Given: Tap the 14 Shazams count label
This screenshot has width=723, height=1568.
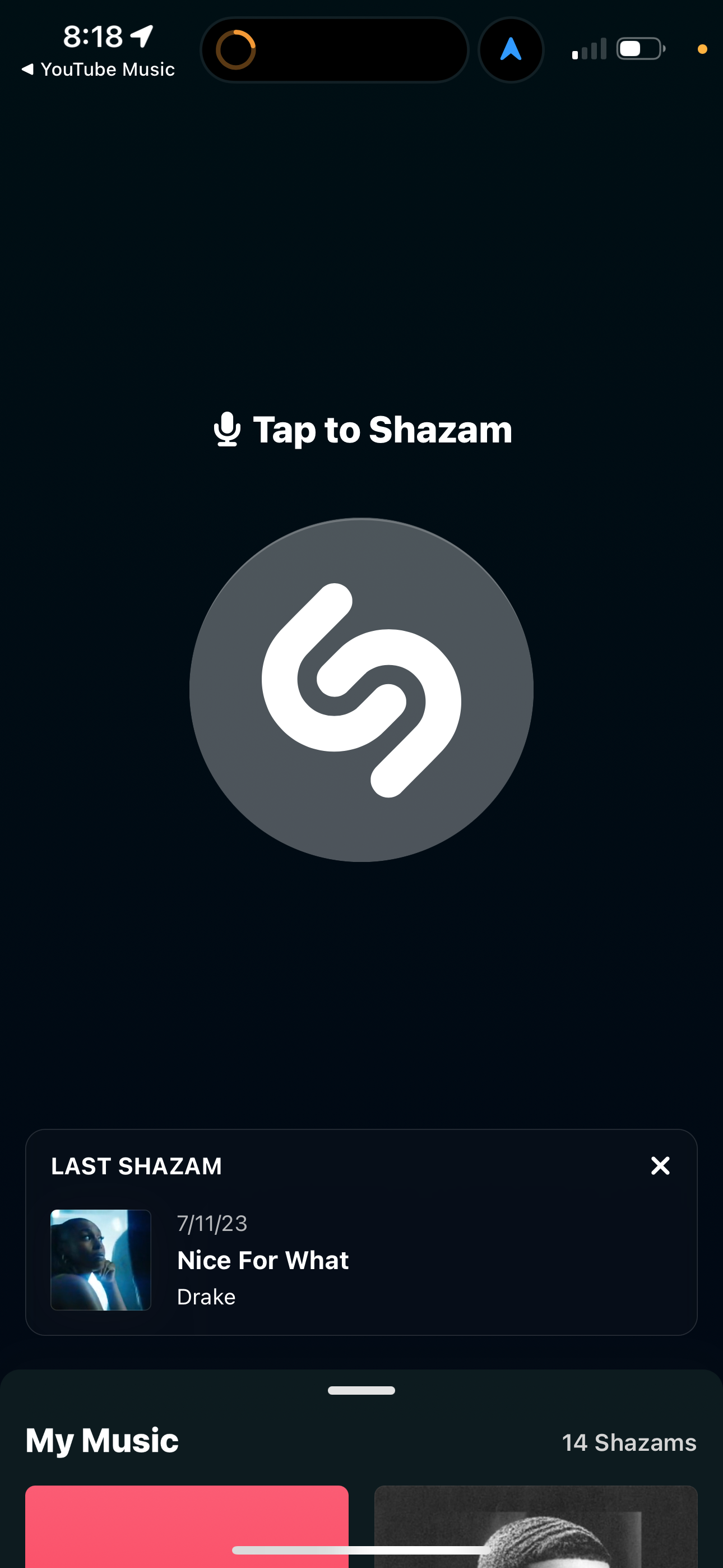Looking at the screenshot, I should (630, 1442).
